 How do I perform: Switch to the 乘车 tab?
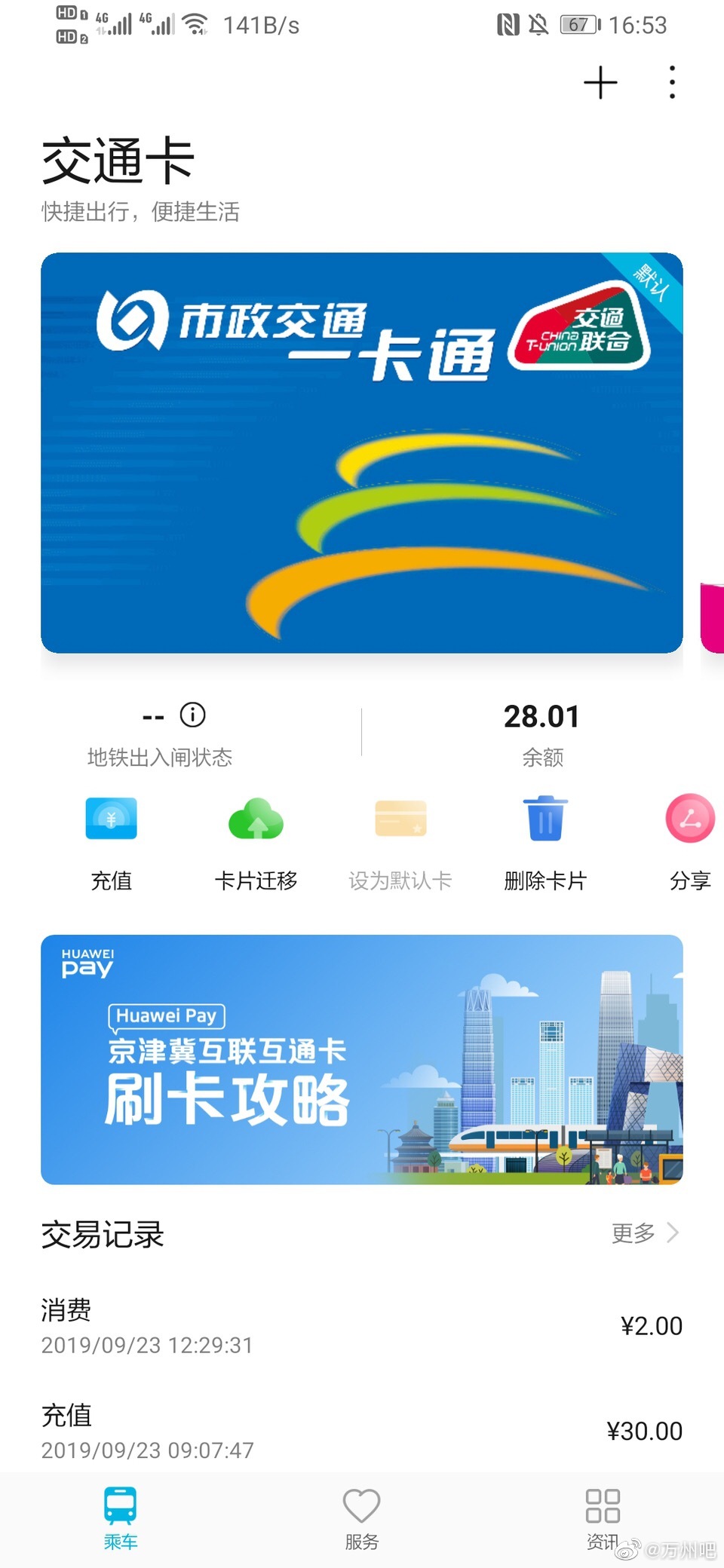point(121,1518)
